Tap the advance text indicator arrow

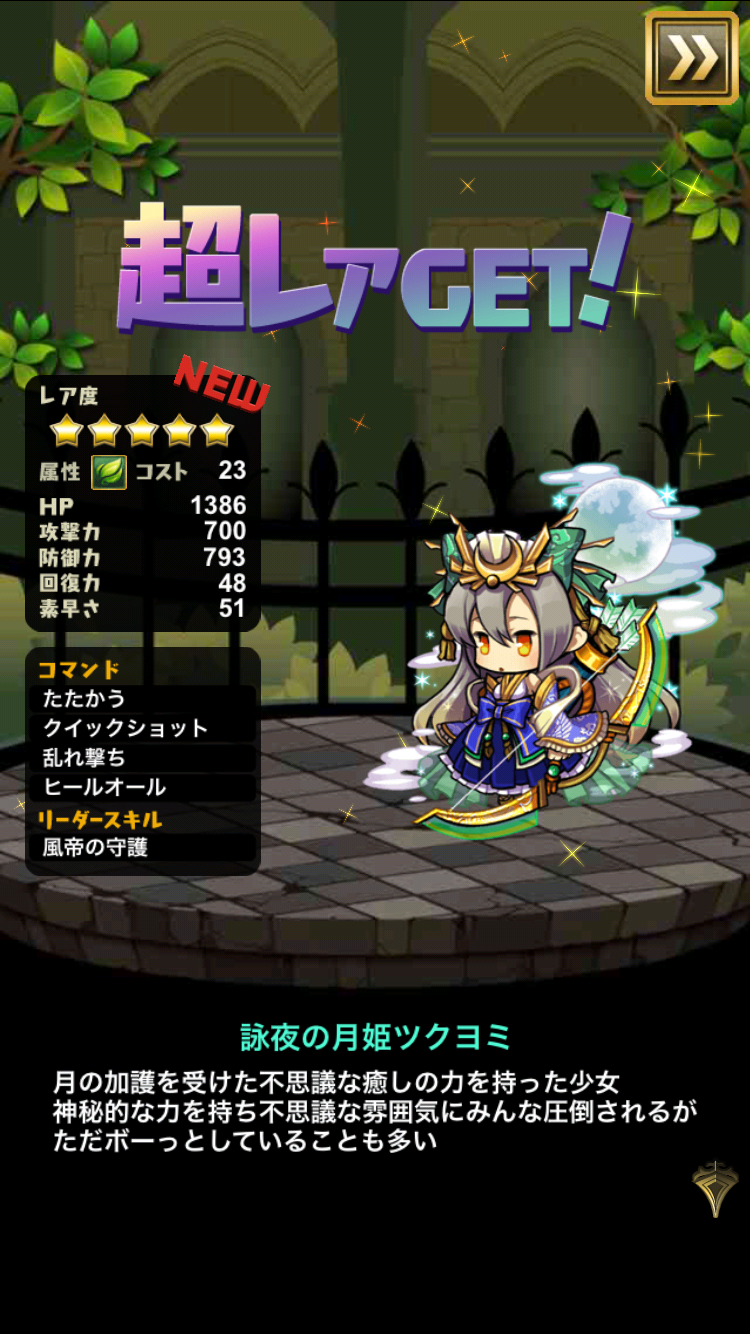click(x=714, y=1190)
